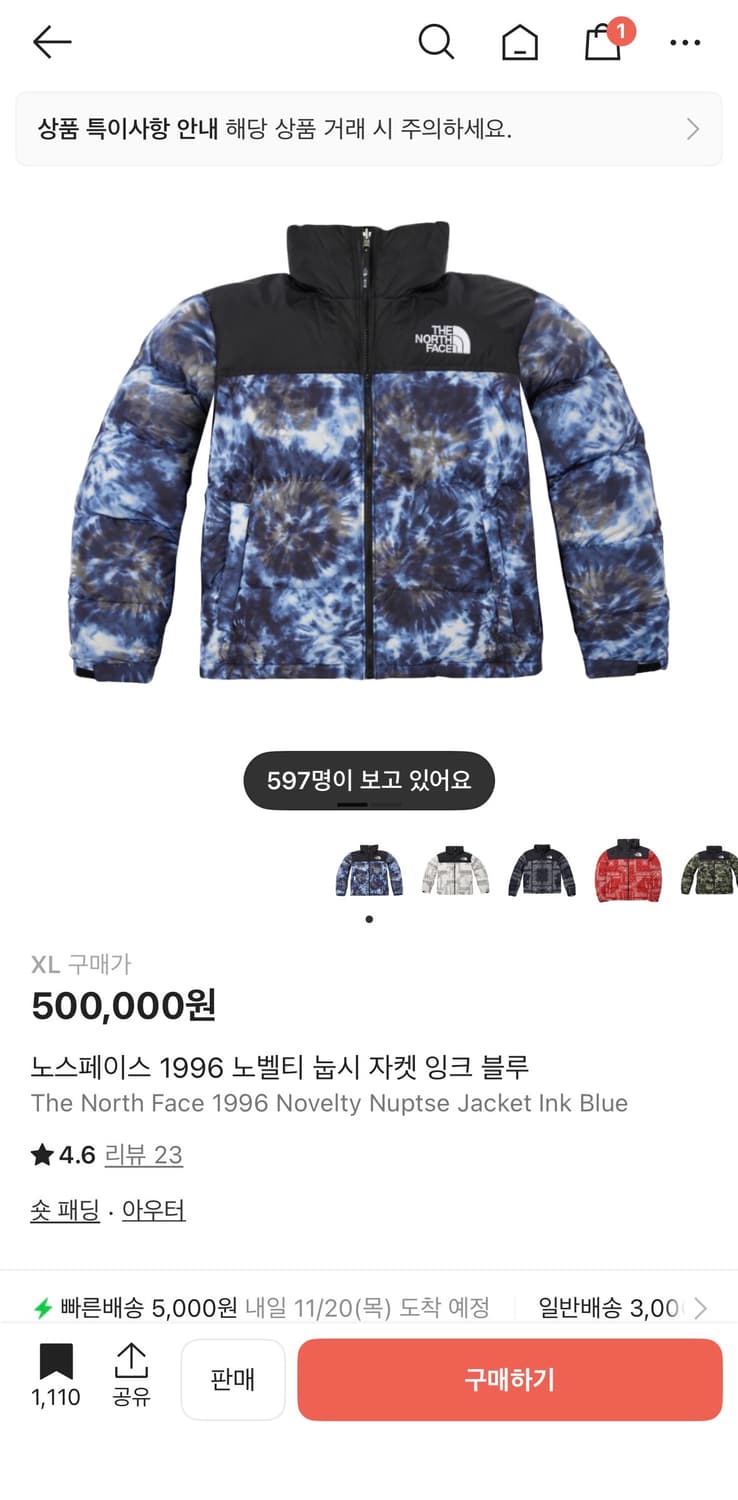
Task: Share this product listing
Action: tap(133, 1362)
